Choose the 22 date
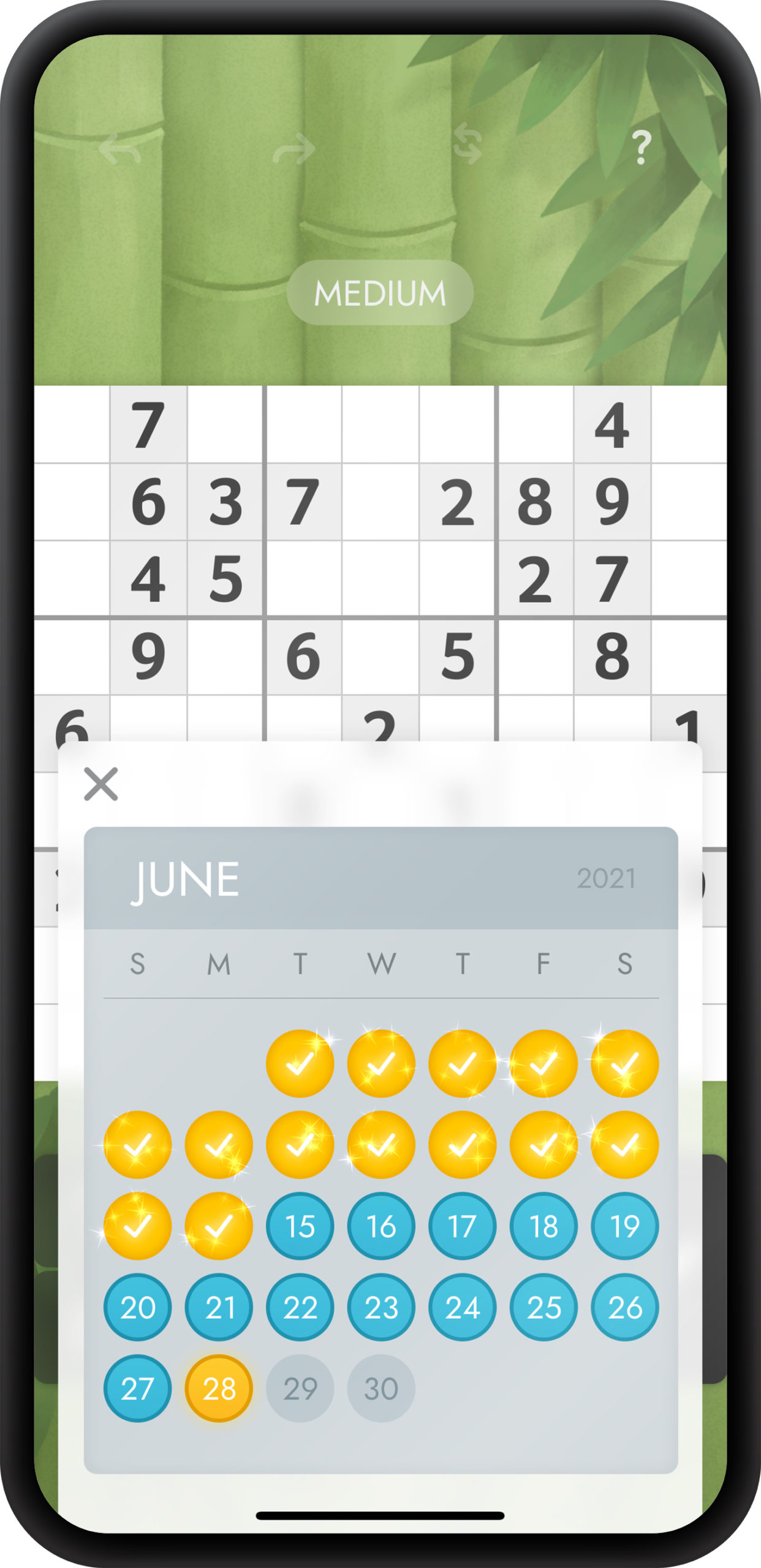The image size is (761, 1568). (x=300, y=1307)
